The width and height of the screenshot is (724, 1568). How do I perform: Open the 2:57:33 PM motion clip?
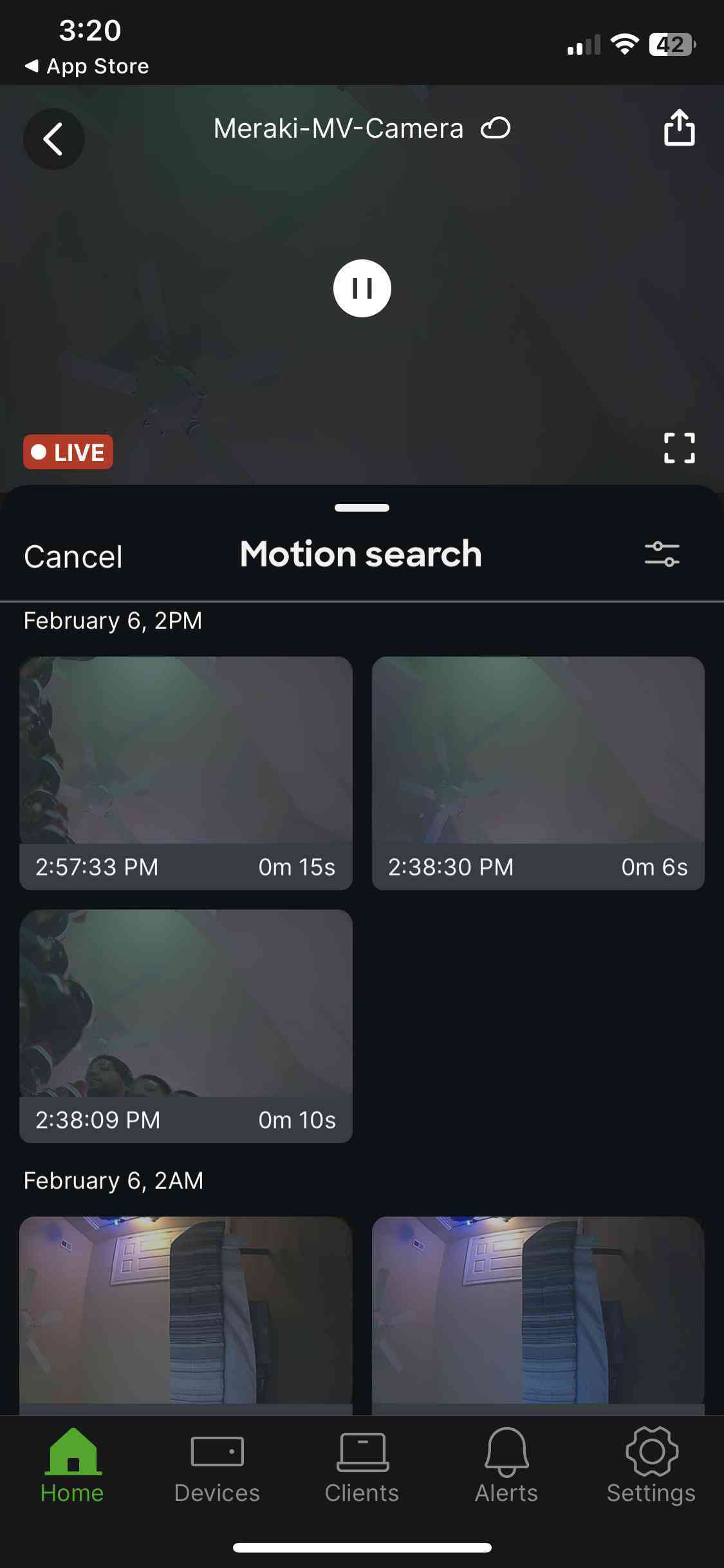[x=186, y=772]
